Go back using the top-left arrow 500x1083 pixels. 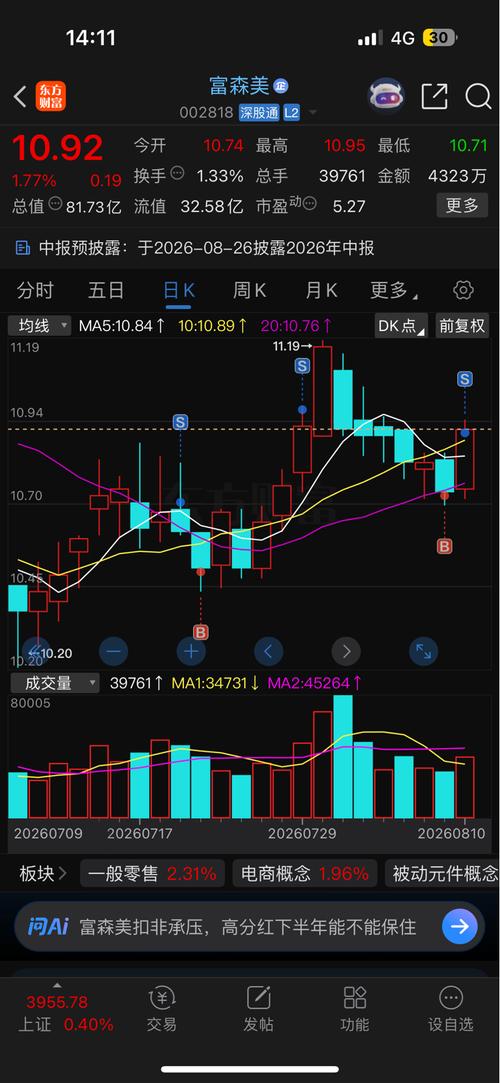pyautogui.click(x=19, y=97)
